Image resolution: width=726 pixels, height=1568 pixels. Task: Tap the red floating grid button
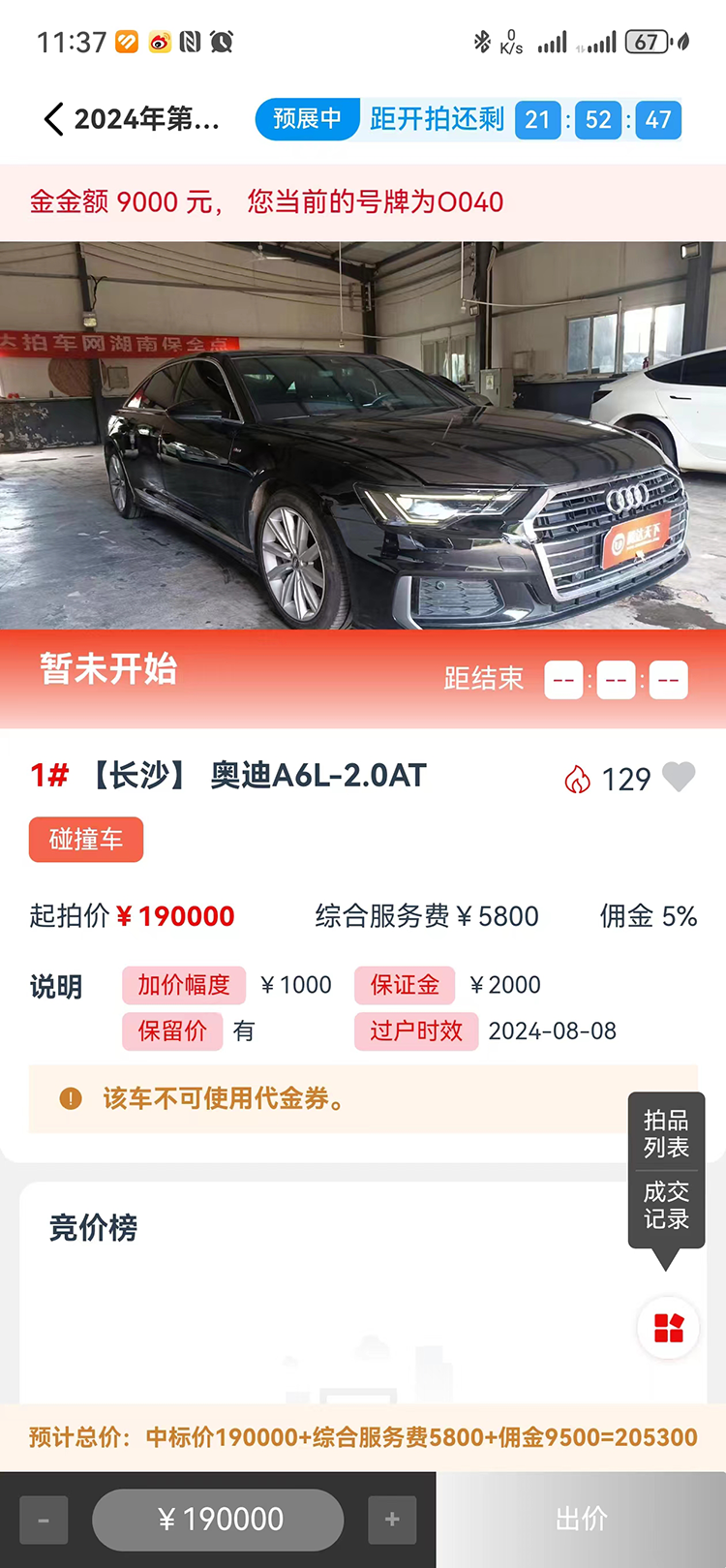[x=668, y=1328]
